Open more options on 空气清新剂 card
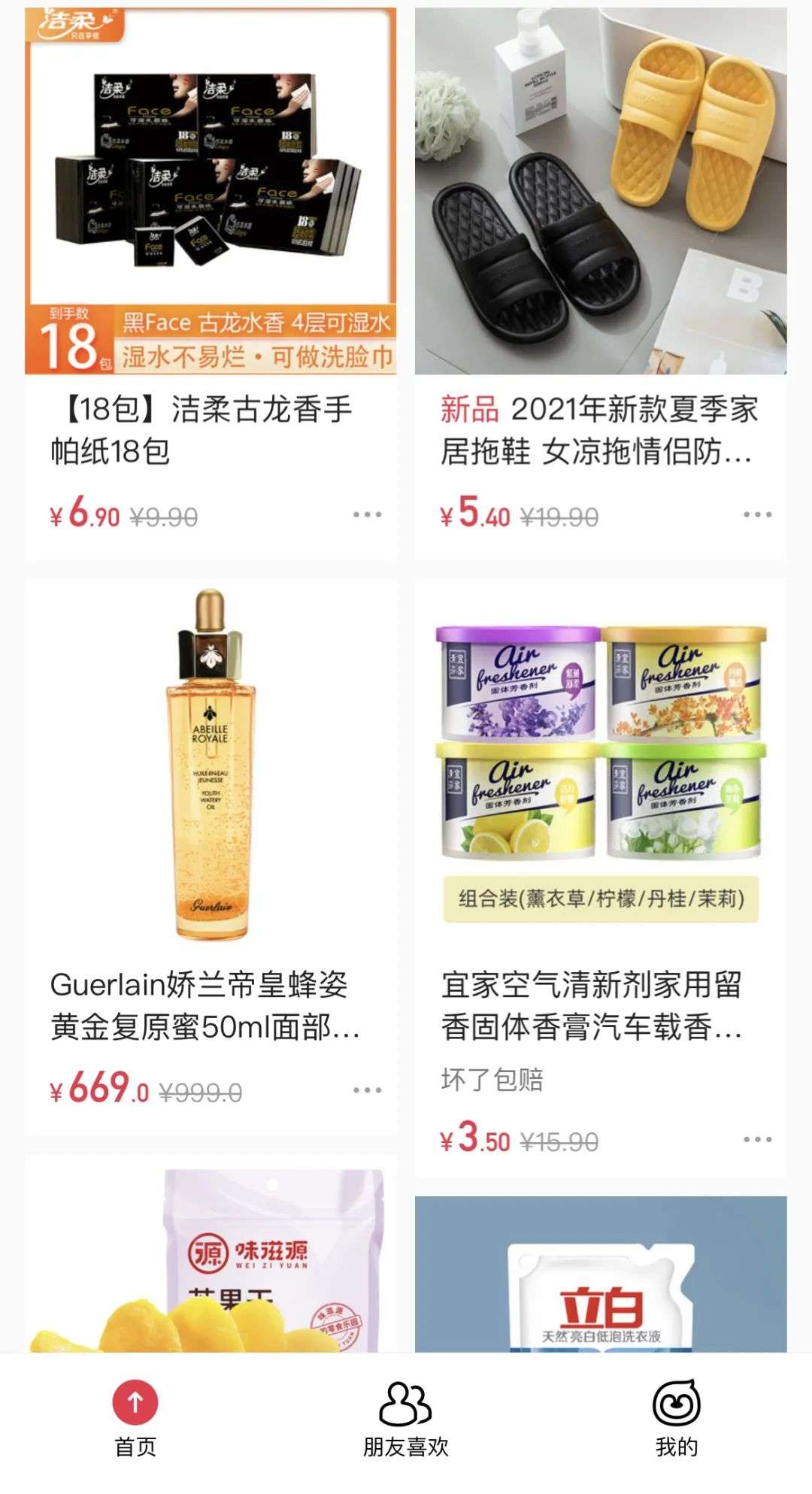Screen dimensions: 812x1494 757,1140
